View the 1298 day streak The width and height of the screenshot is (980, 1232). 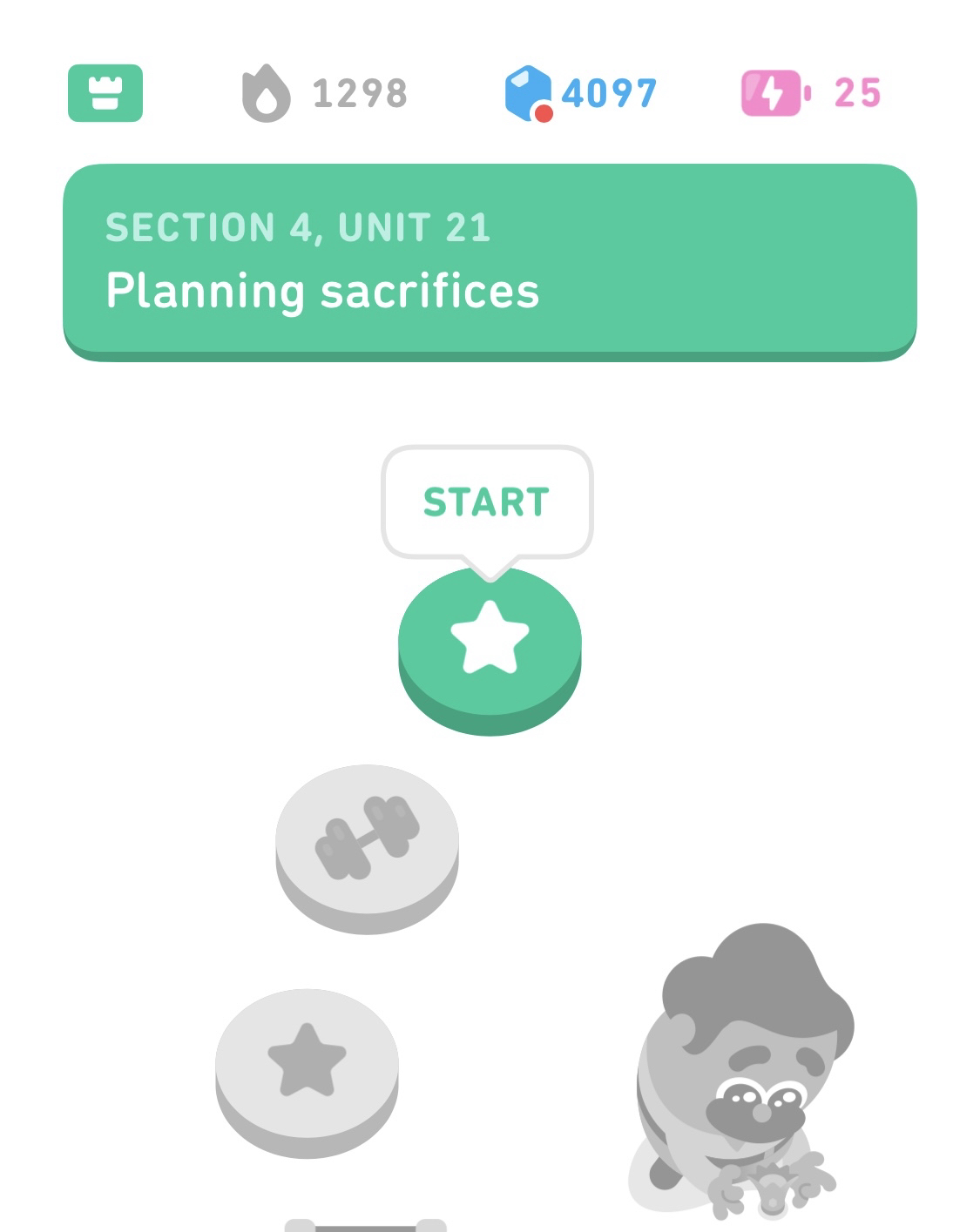point(324,93)
